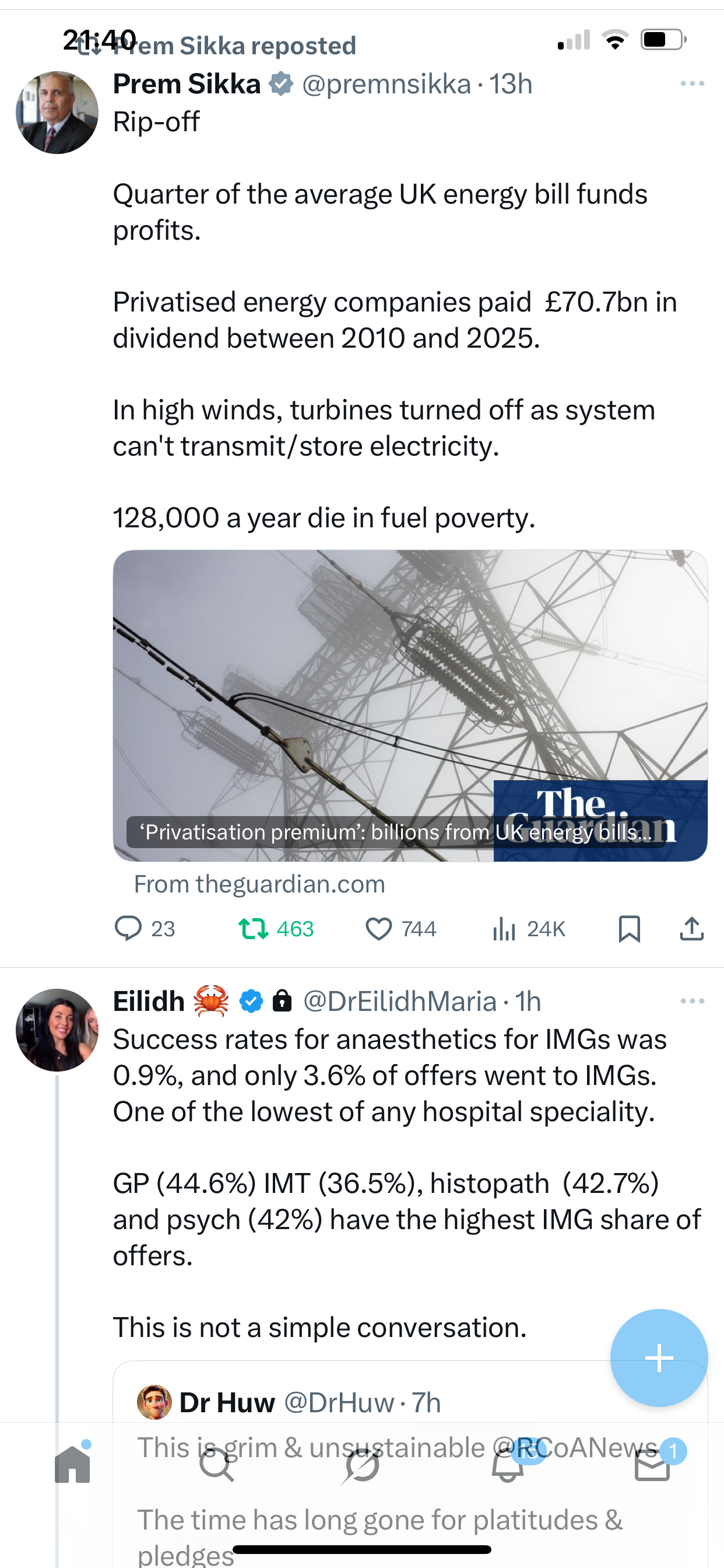Compose a new post
Image resolution: width=724 pixels, height=1568 pixels.
(x=658, y=1357)
